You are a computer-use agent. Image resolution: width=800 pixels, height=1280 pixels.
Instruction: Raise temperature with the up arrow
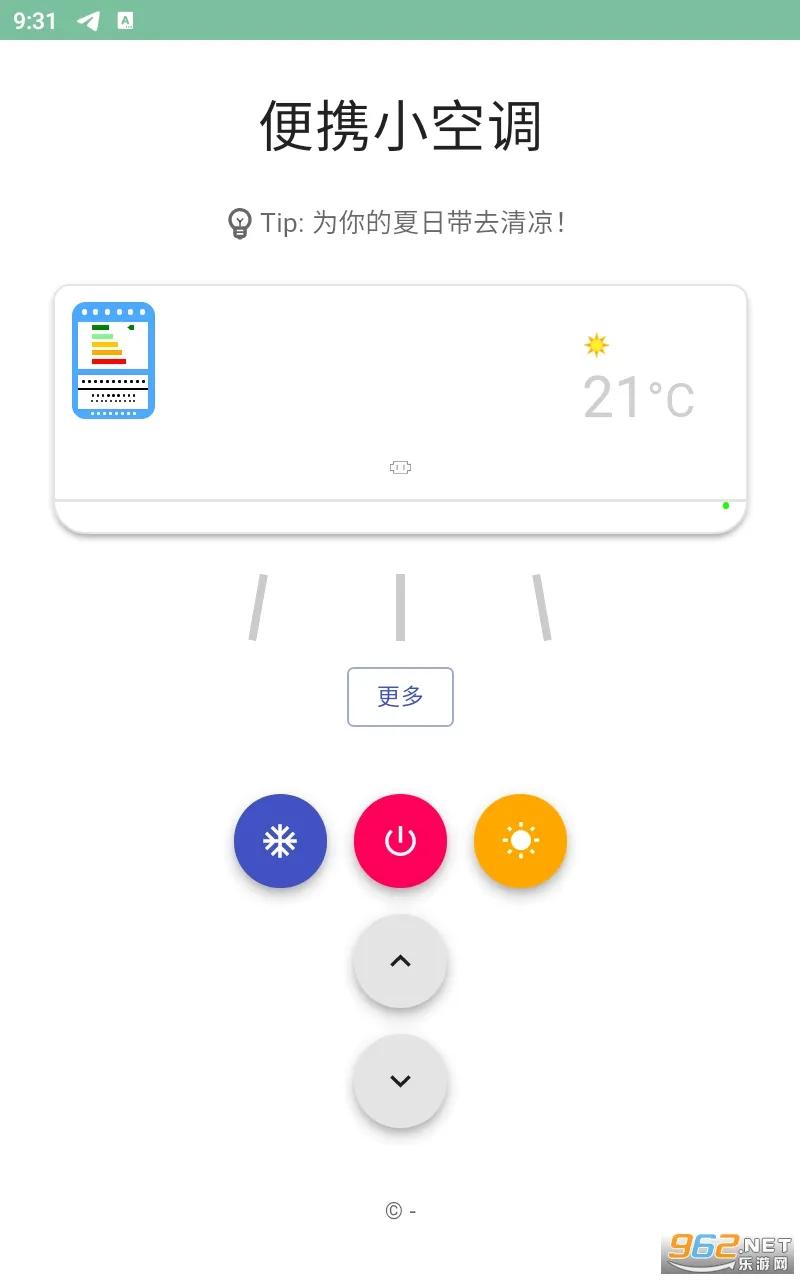coord(400,961)
